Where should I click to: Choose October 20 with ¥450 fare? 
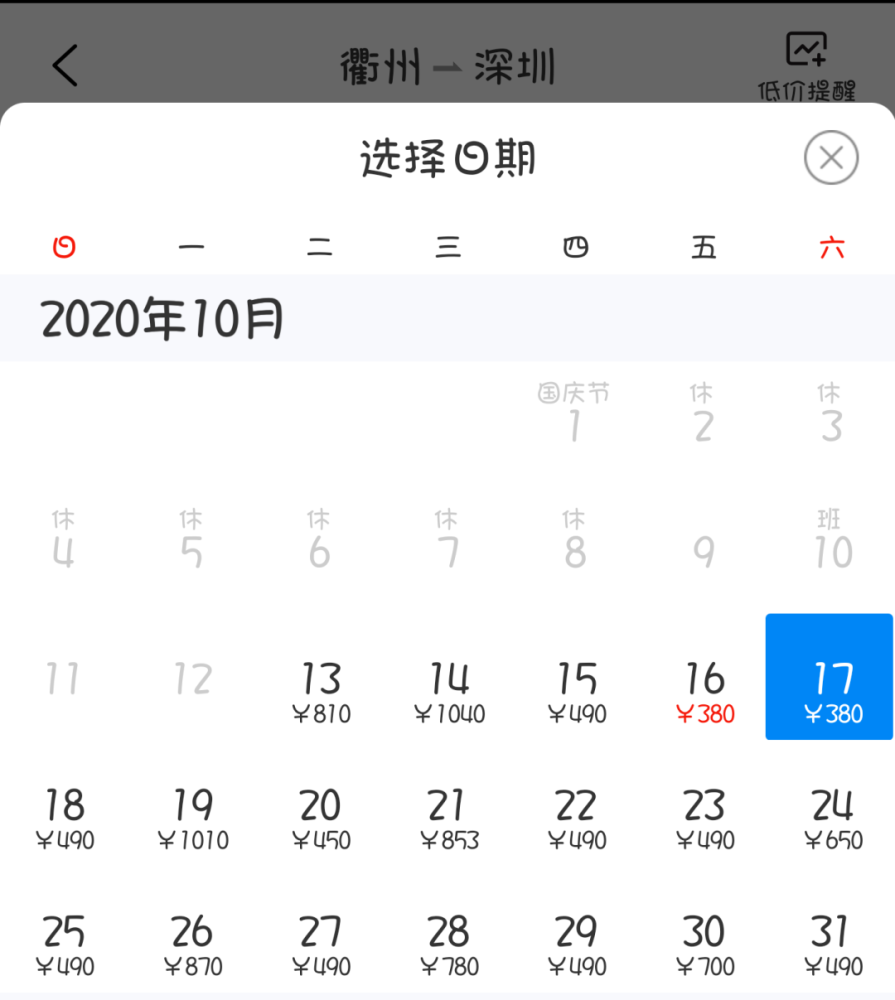point(320,818)
